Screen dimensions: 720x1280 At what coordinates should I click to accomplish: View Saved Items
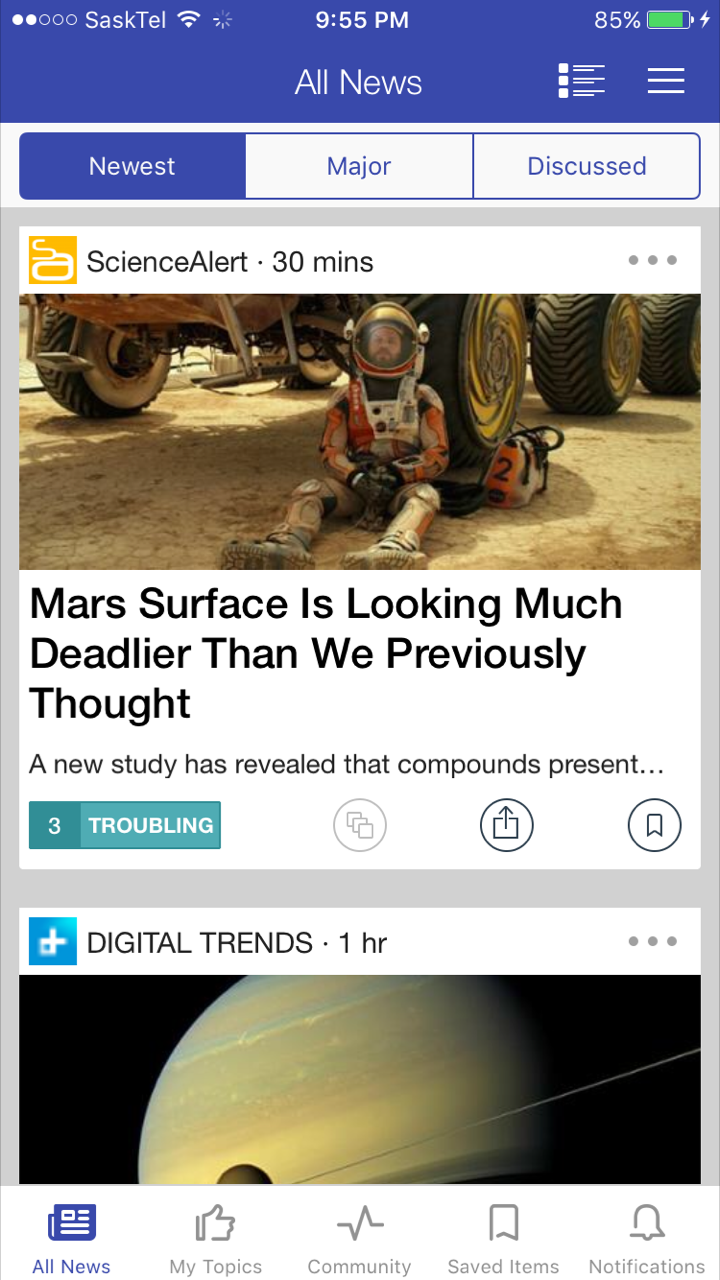(503, 1238)
